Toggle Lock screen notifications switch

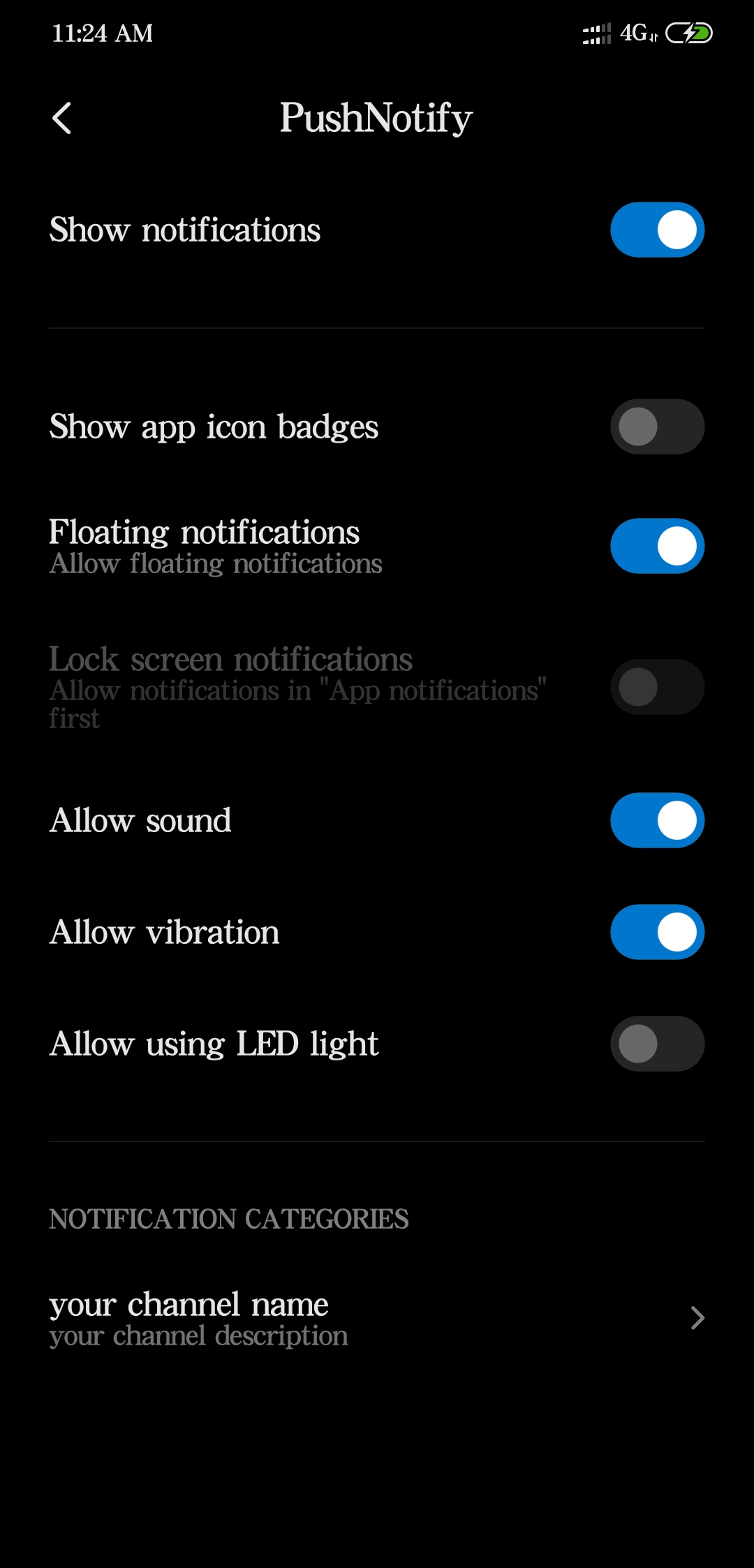pyautogui.click(x=656, y=687)
